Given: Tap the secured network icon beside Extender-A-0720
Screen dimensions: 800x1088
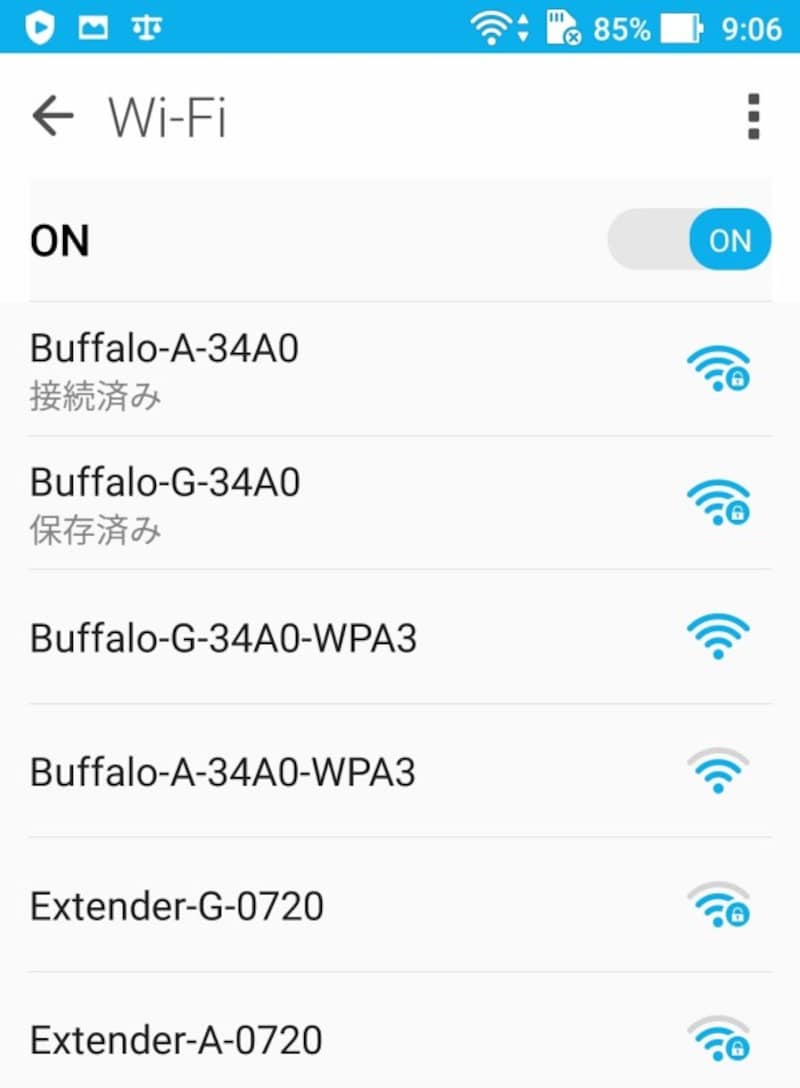Looking at the screenshot, I should [718, 1040].
